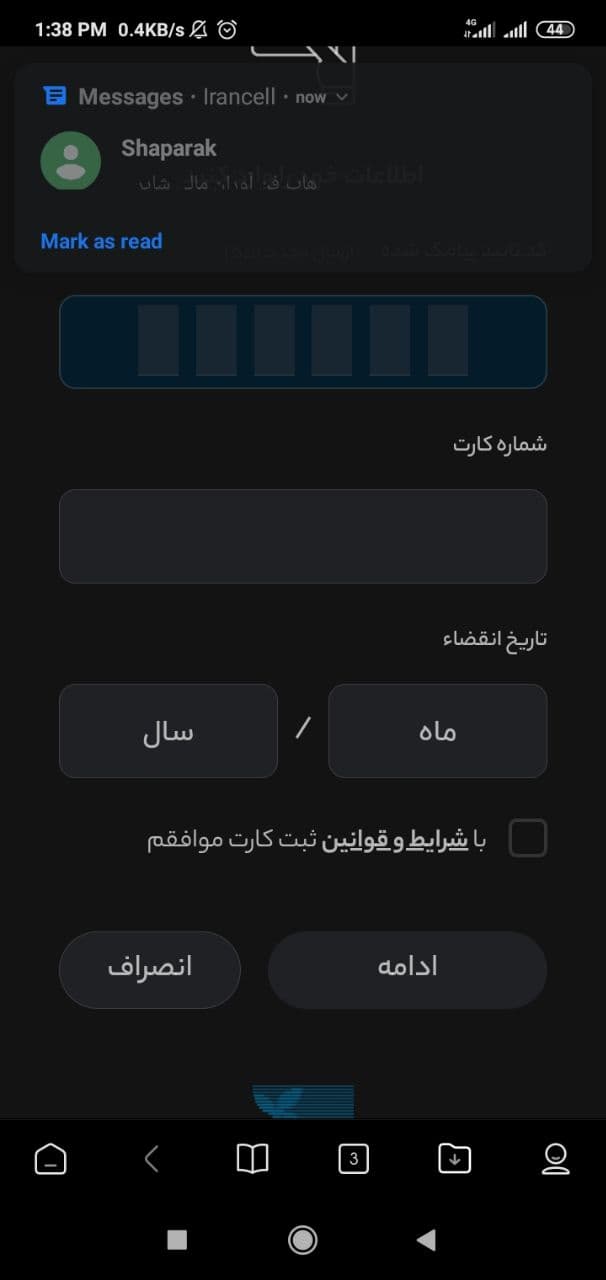Go back to the previous page
The width and height of the screenshot is (606, 1280).
pos(152,1159)
